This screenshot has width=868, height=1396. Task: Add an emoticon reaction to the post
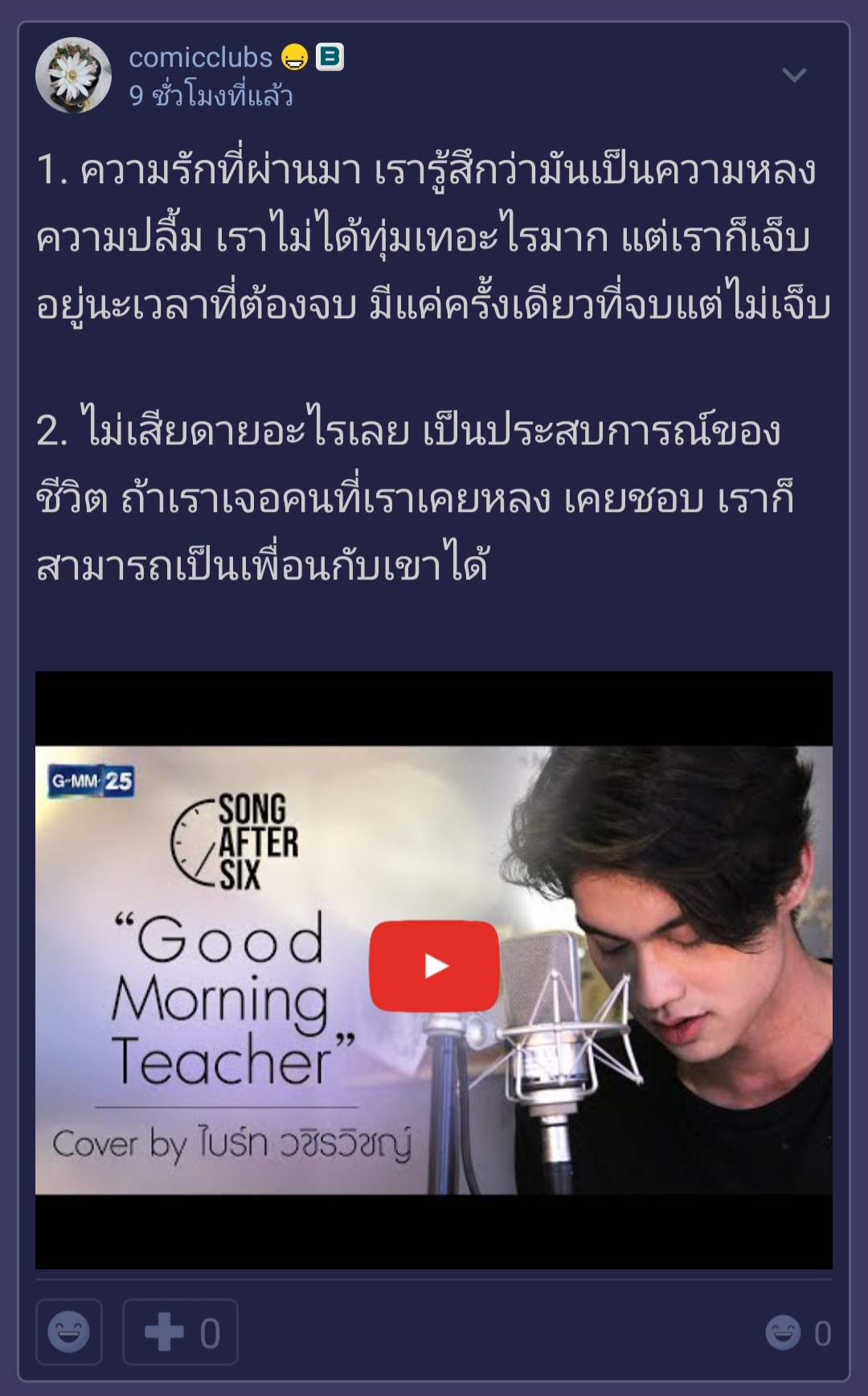pos(69,1332)
